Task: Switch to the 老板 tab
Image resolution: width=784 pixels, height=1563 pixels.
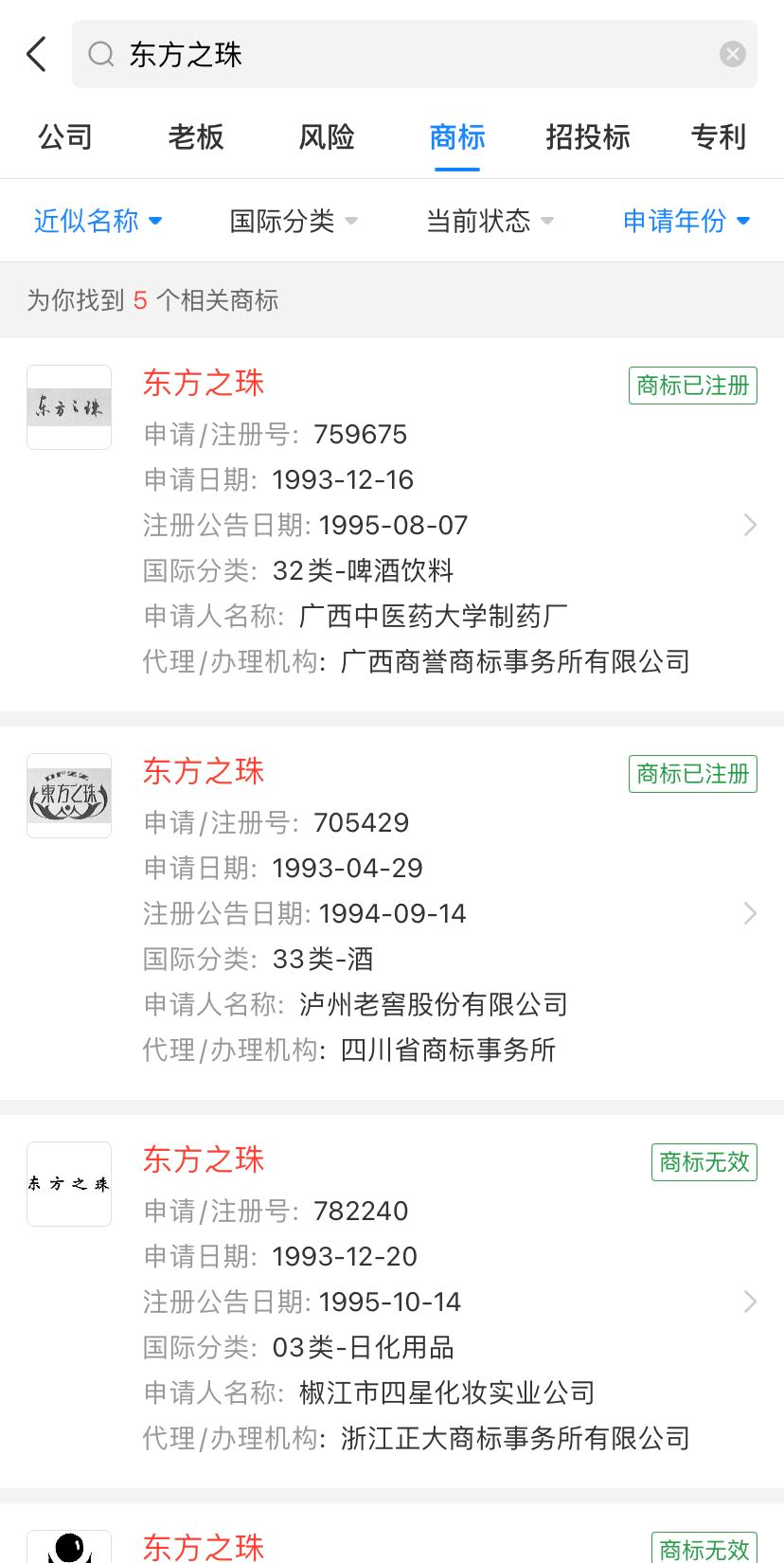Action: pos(196,137)
